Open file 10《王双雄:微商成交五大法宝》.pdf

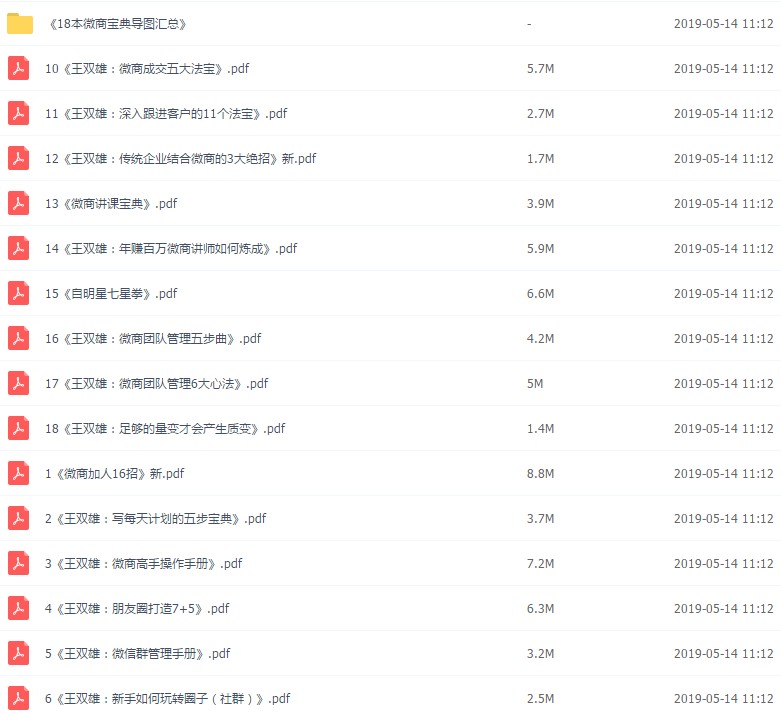pyautogui.click(x=147, y=69)
